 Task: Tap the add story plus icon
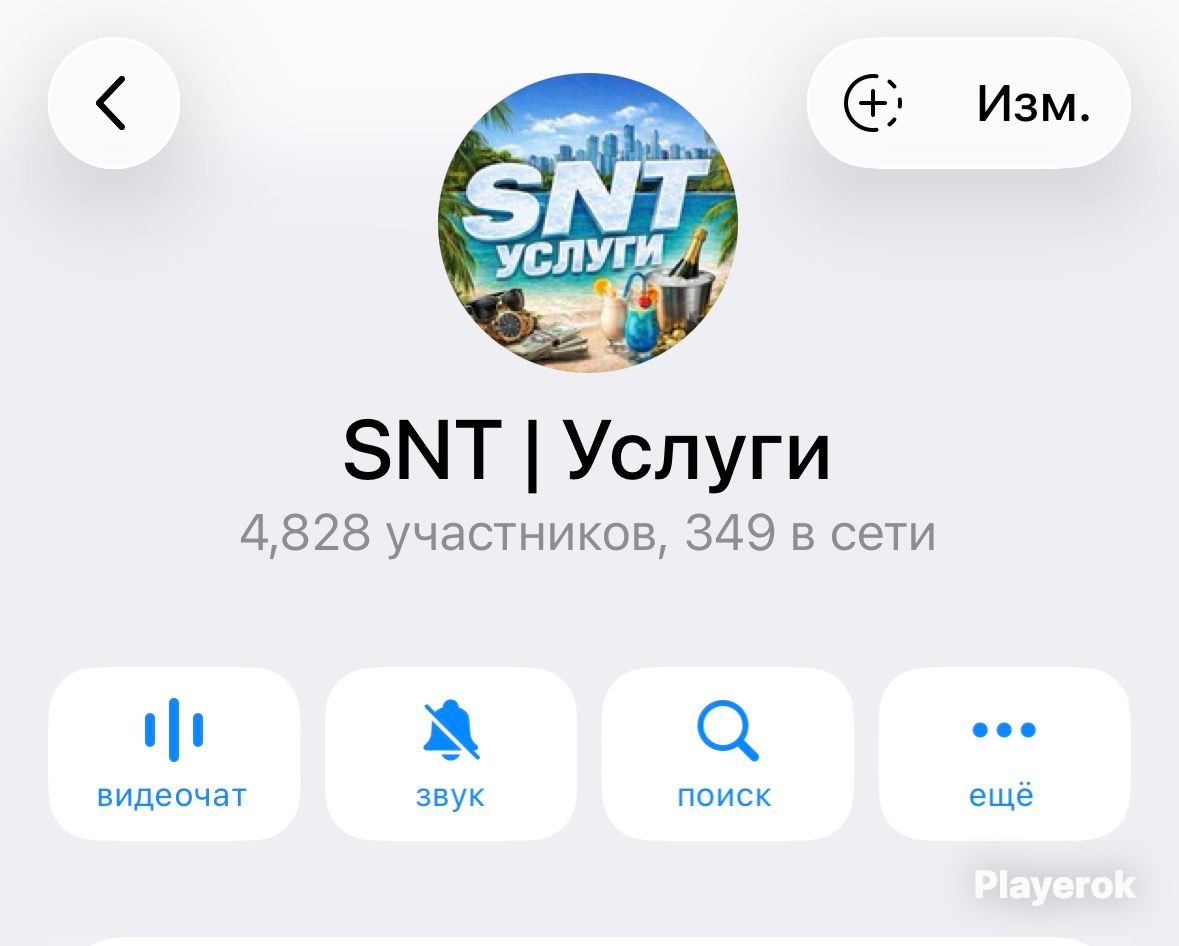pos(873,103)
